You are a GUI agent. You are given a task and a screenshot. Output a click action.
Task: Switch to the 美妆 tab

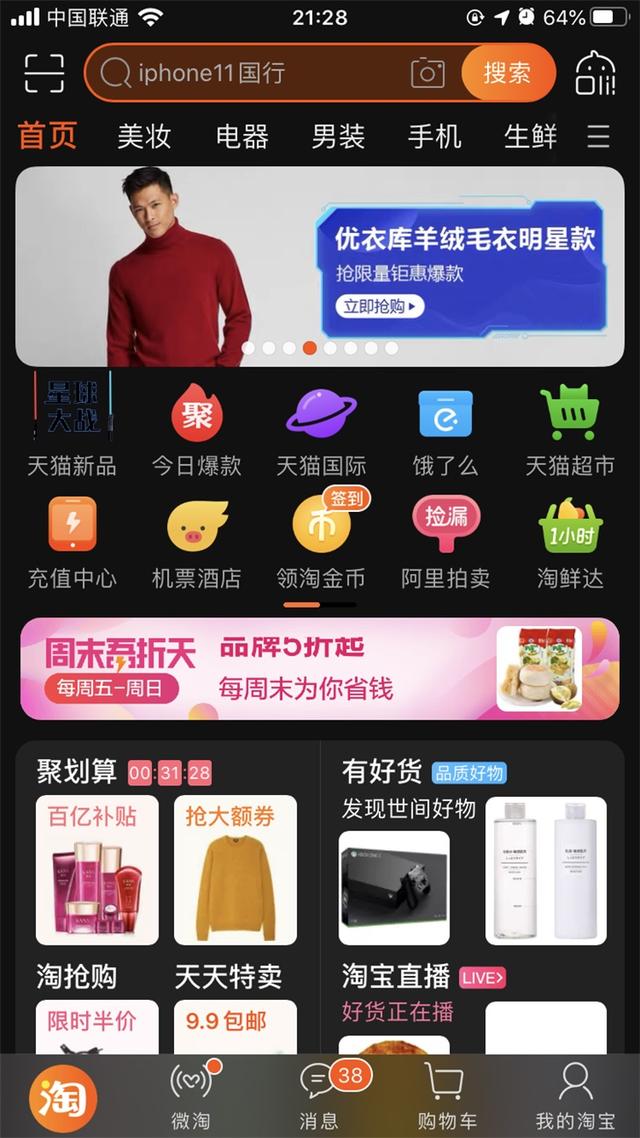144,136
